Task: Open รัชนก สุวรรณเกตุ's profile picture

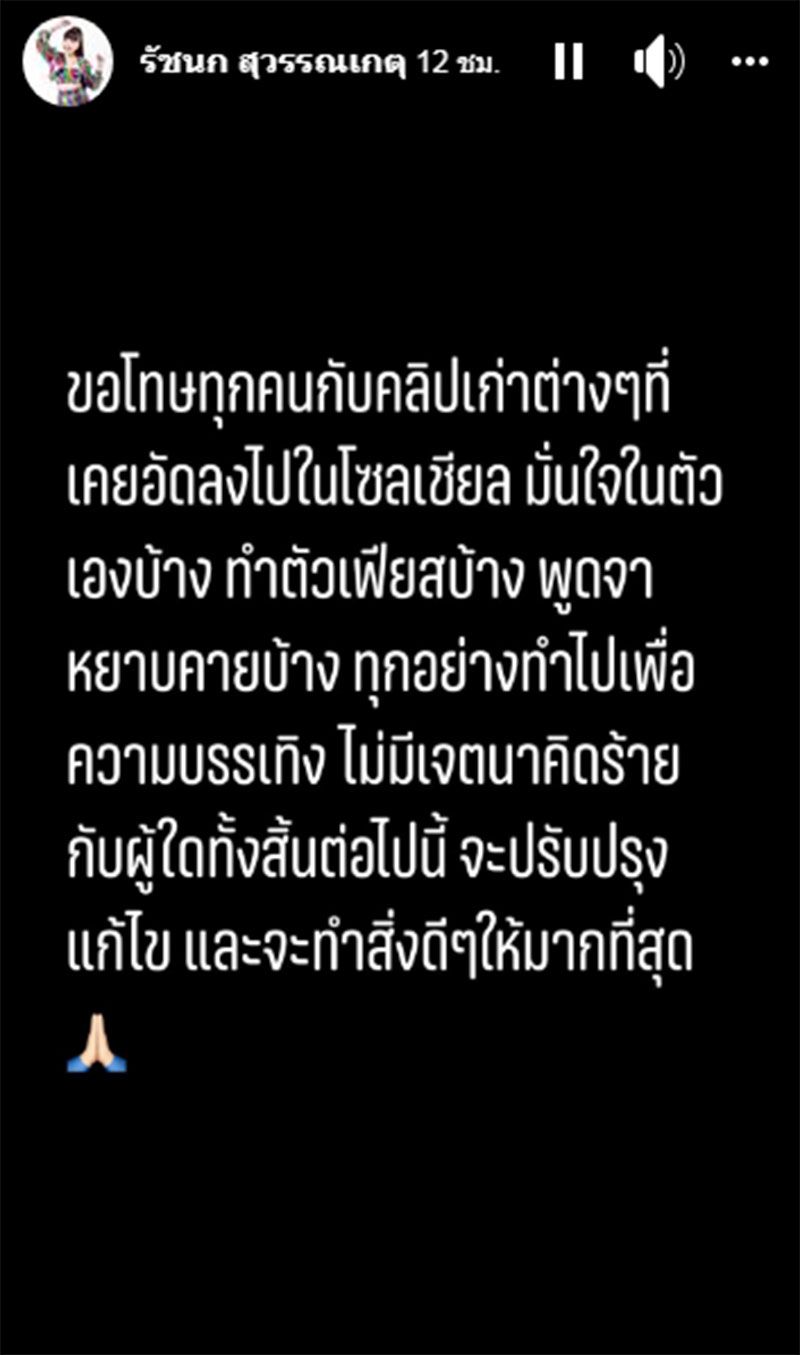Action: 68,61
